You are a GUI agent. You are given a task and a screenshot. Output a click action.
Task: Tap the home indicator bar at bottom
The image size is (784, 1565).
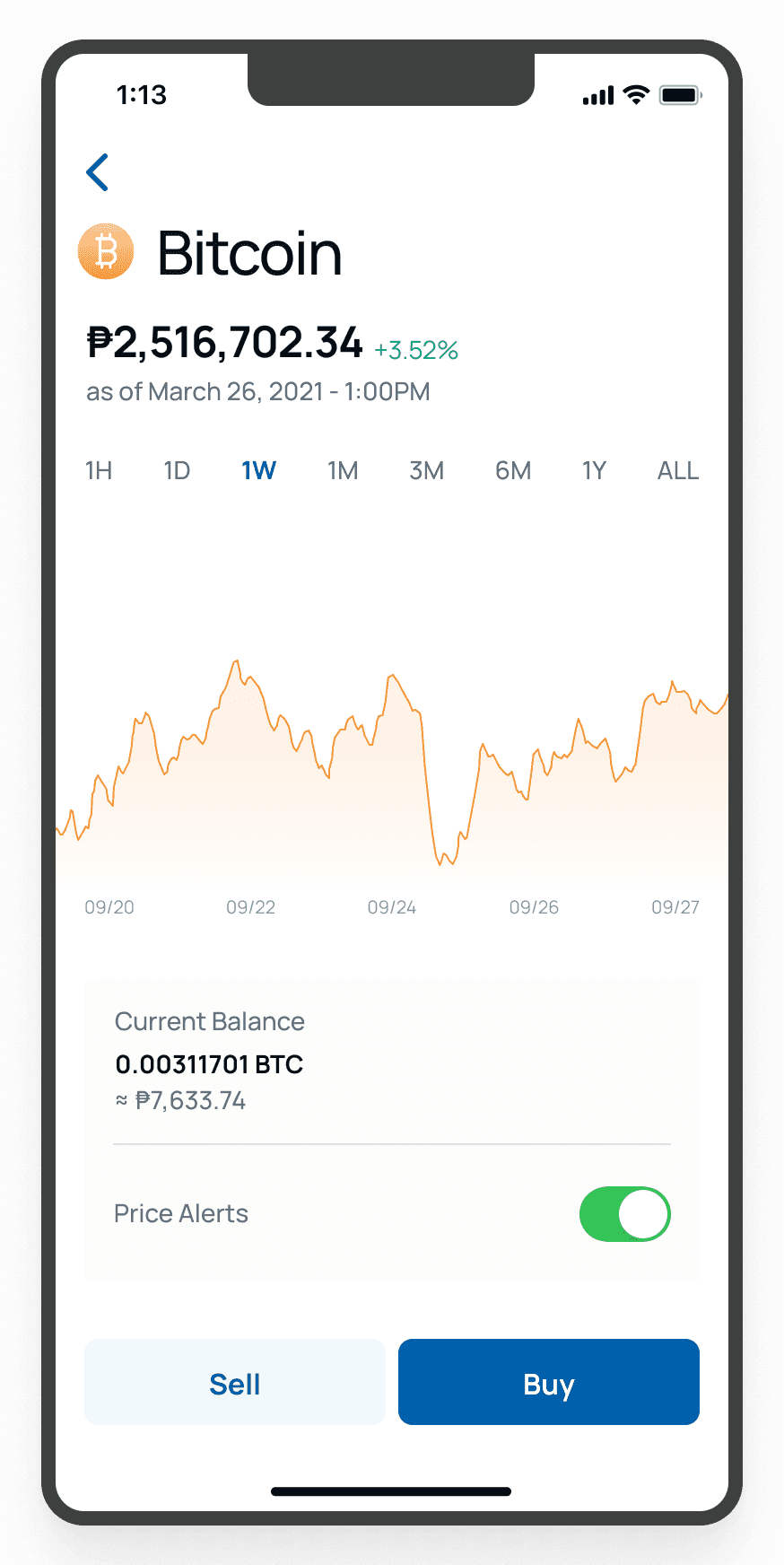(x=391, y=1491)
